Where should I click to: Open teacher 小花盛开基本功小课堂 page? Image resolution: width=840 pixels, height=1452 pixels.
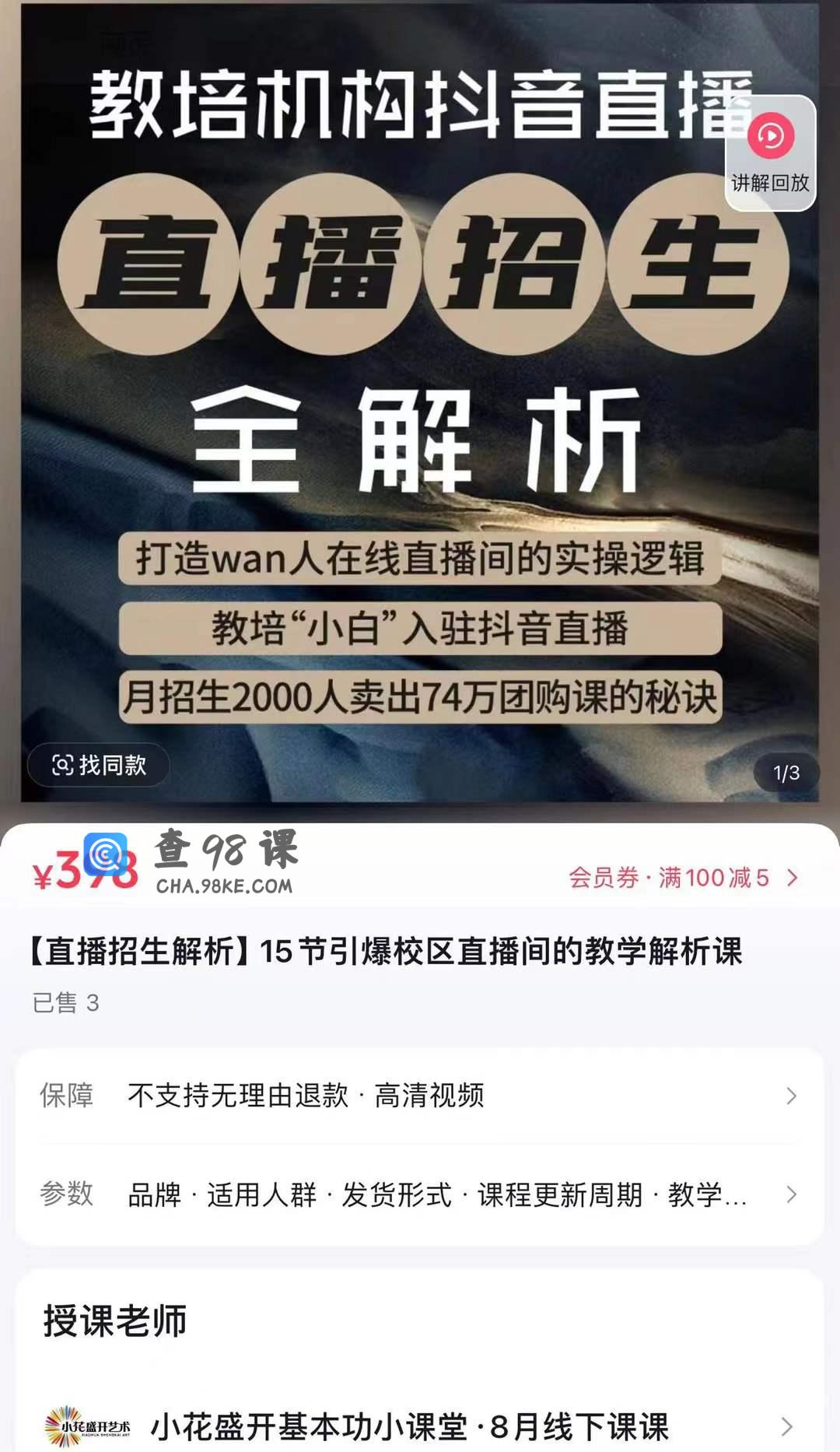pos(420,1426)
